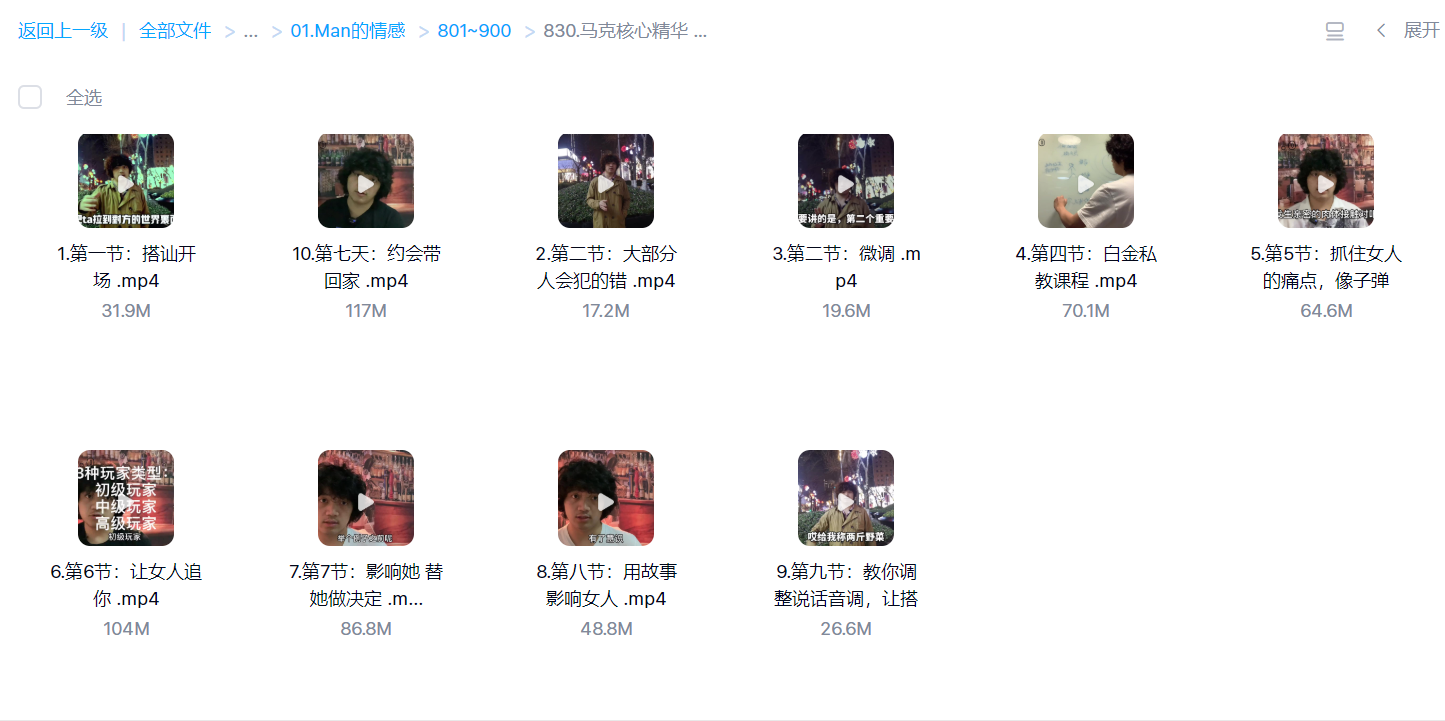The height and width of the screenshot is (721, 1445).
Task: Open 全部文件 breadcrumb
Action: [x=175, y=31]
